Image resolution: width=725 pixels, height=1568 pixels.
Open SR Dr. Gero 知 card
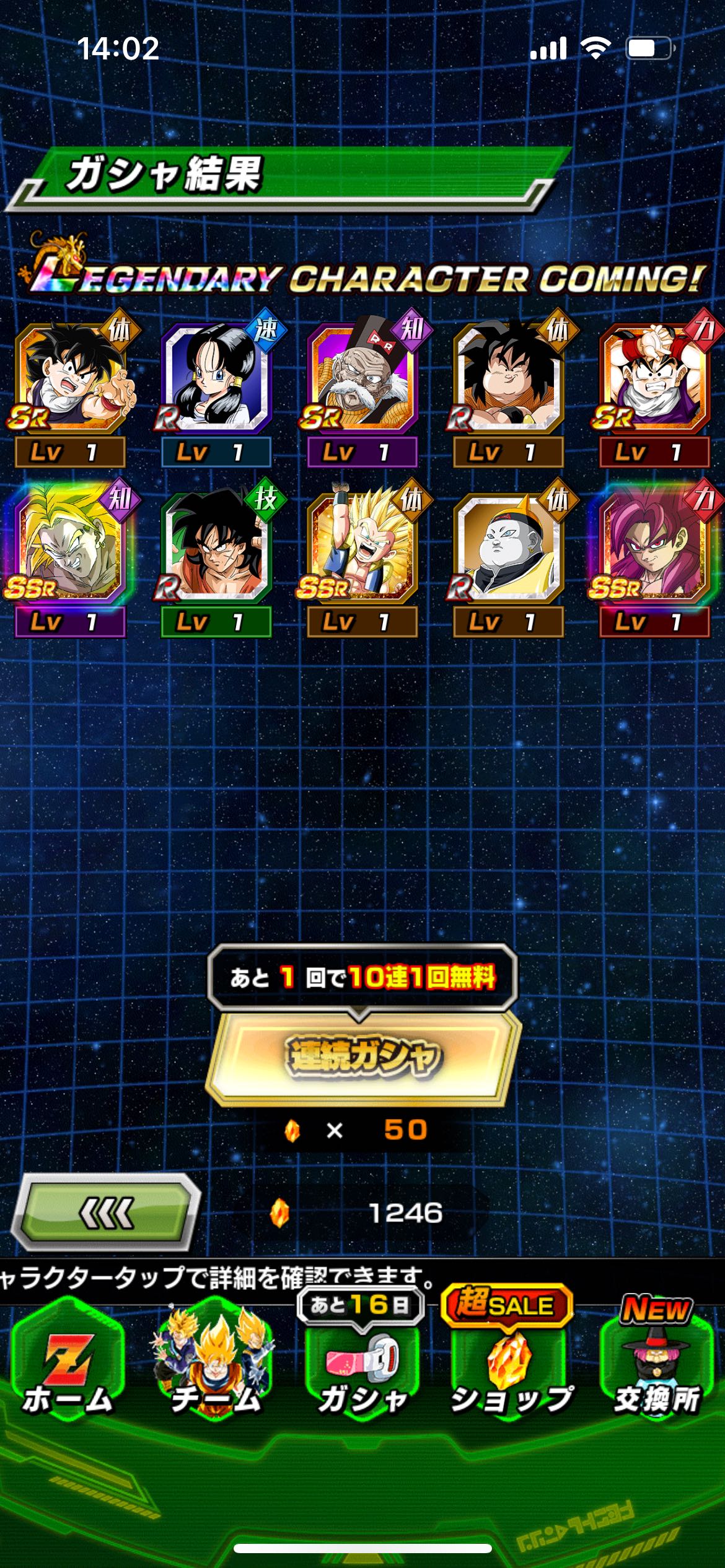(x=362, y=388)
